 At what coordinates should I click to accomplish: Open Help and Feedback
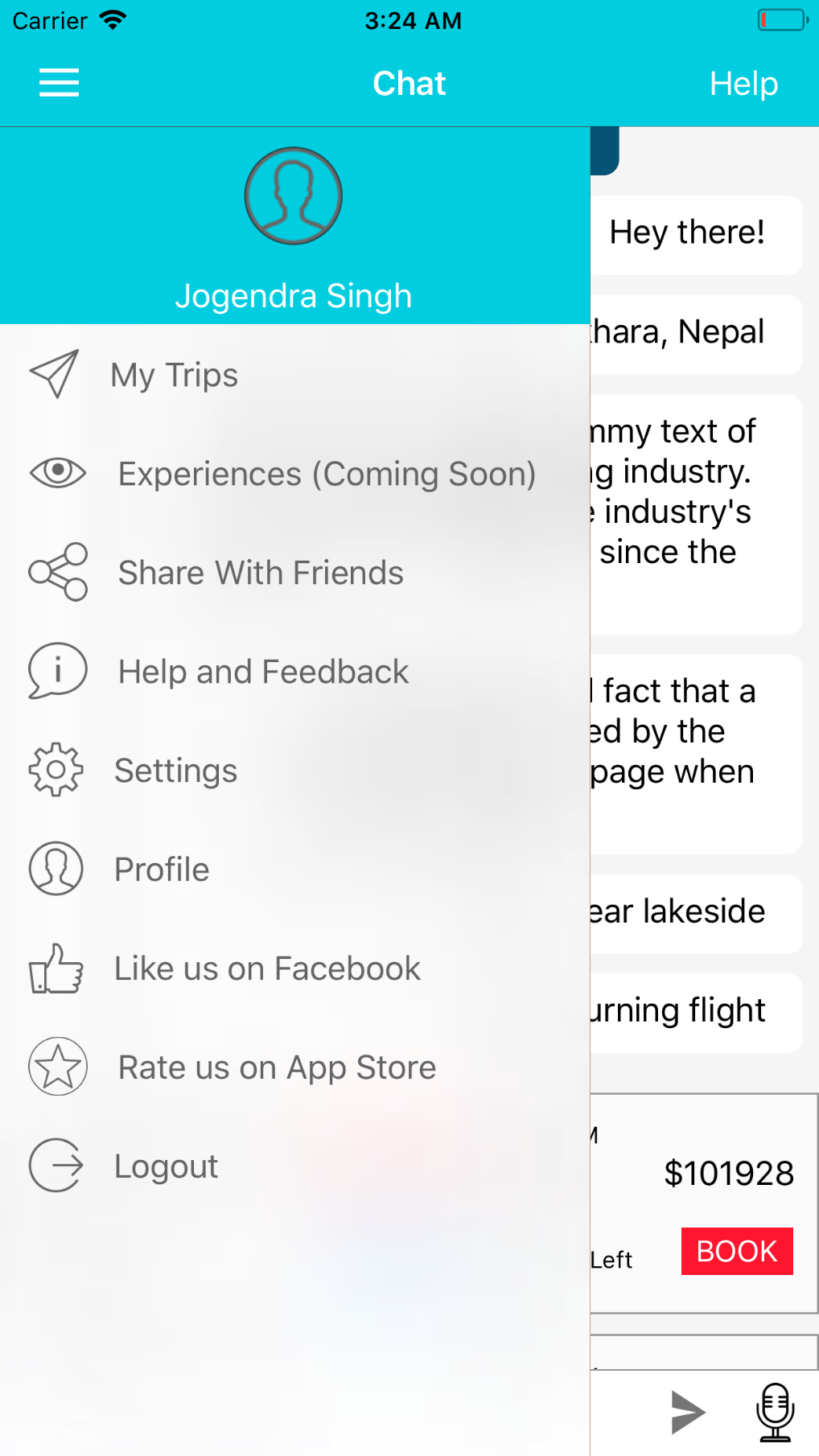pyautogui.click(x=263, y=672)
